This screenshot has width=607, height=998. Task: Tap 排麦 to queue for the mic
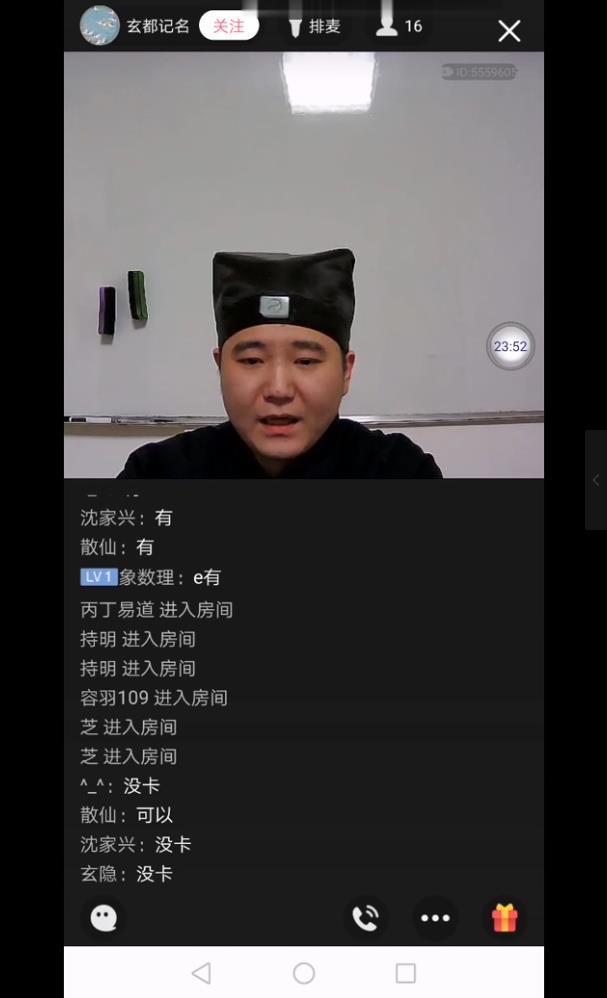[x=314, y=27]
